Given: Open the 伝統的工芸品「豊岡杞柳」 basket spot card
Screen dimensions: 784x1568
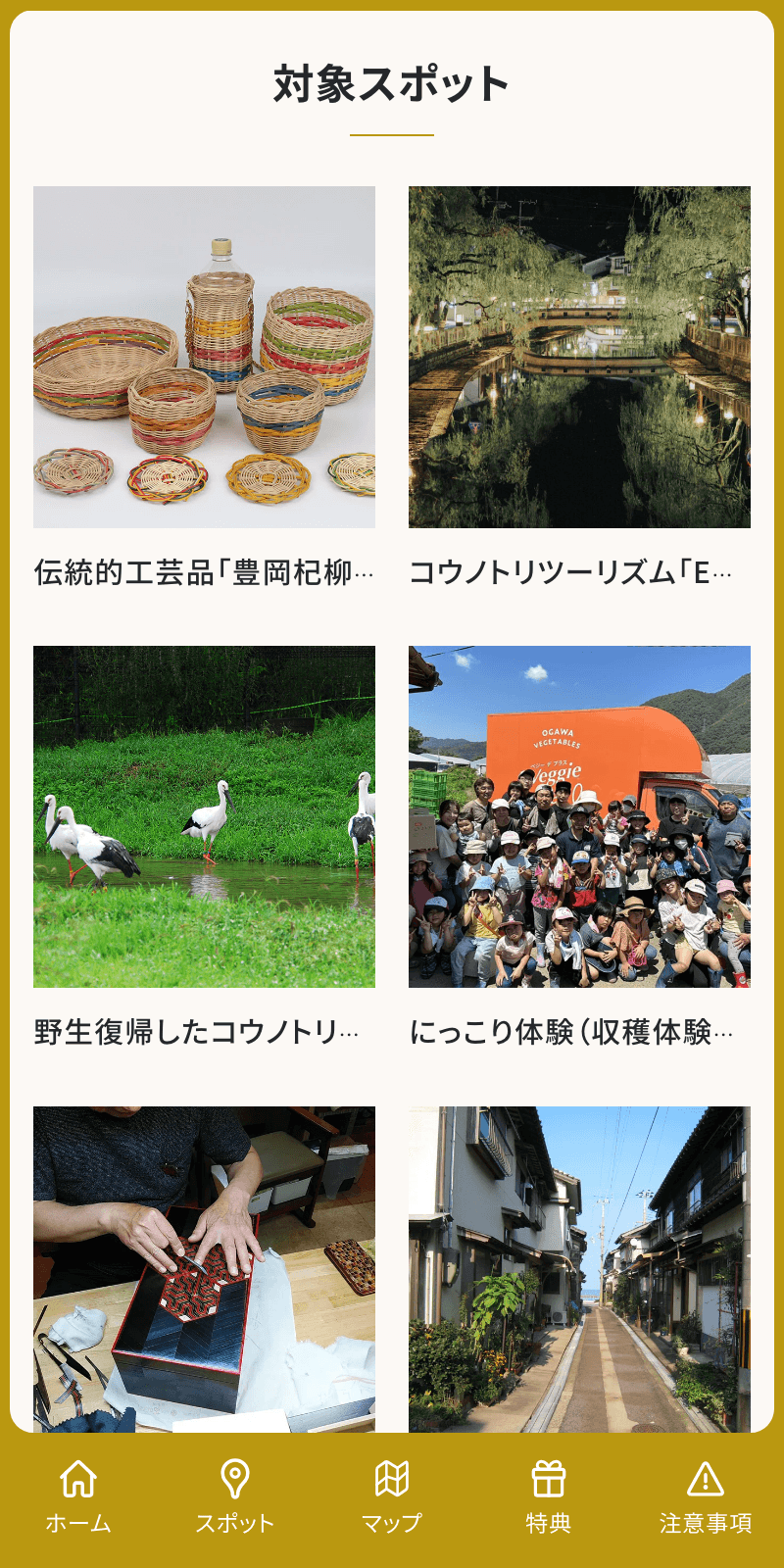Looking at the screenshot, I should [x=204, y=358].
